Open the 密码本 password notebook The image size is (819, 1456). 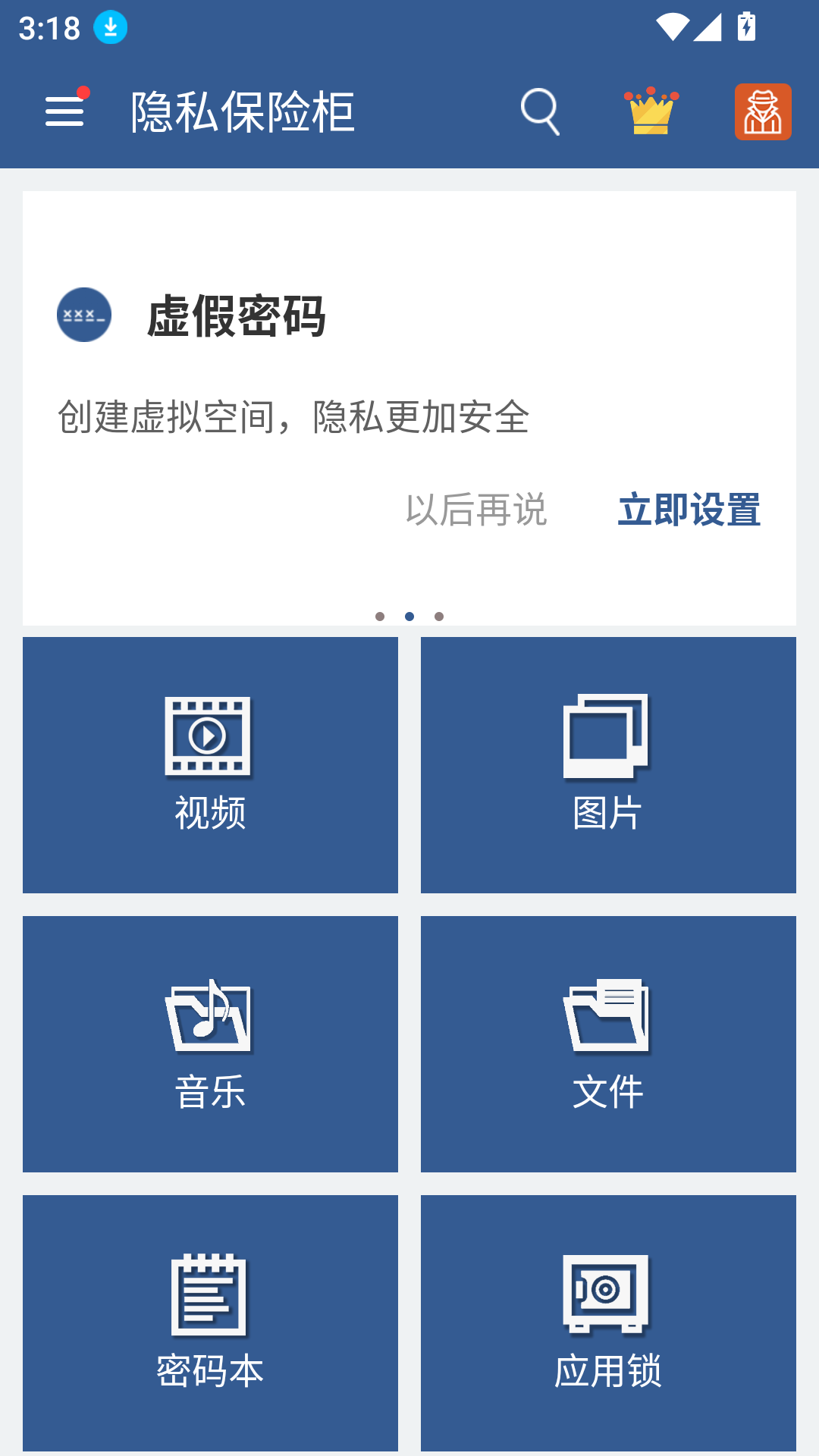(x=210, y=1323)
